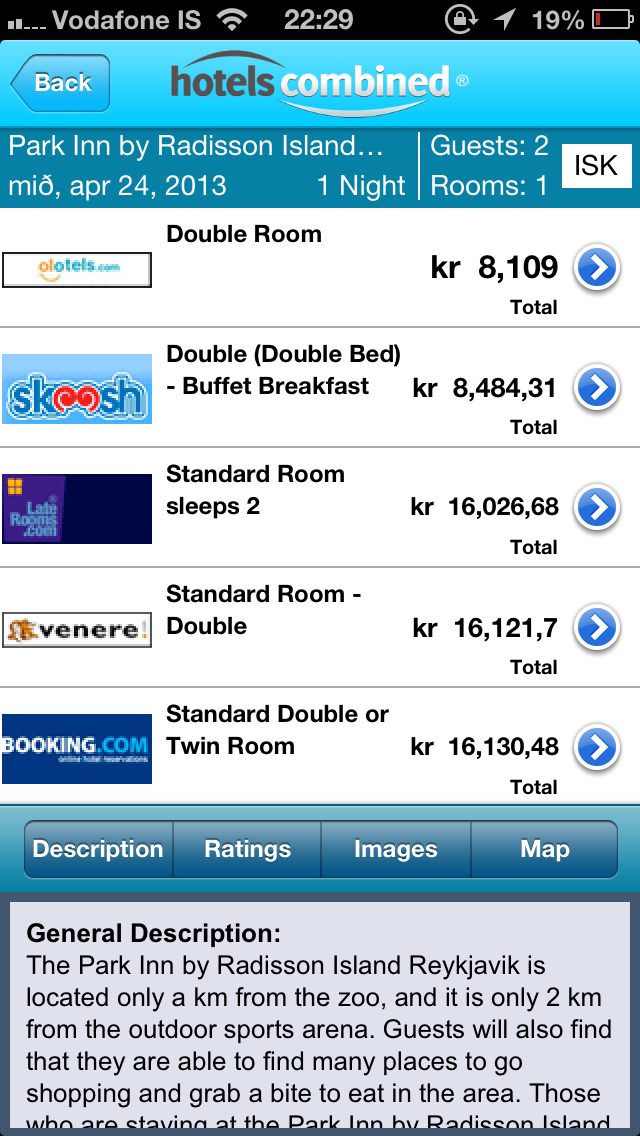View the hotel on the Map tab
The width and height of the screenshot is (640, 1136).
pyautogui.click(x=544, y=849)
